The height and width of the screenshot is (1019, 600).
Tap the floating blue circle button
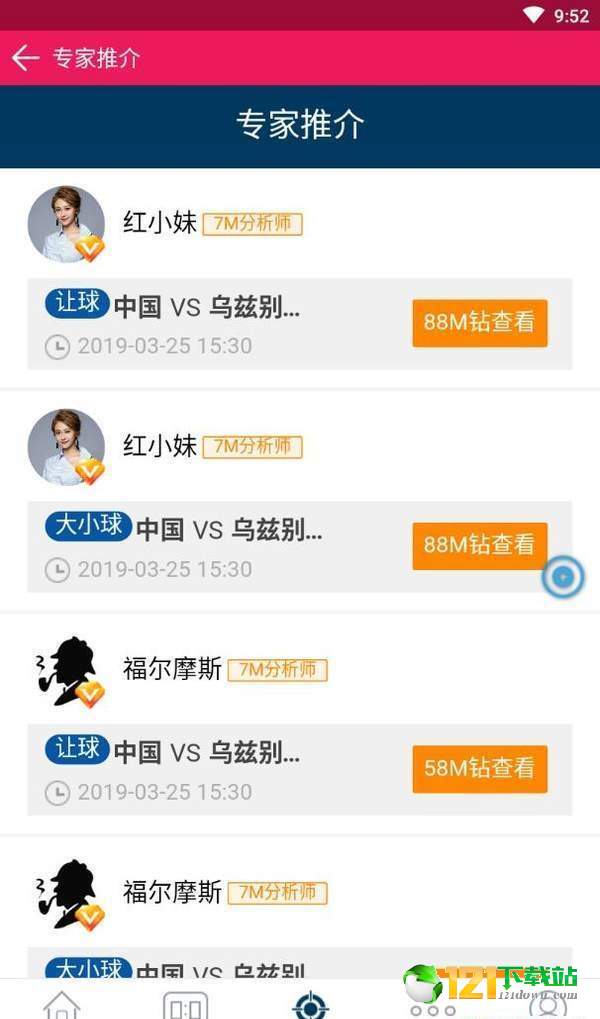(x=563, y=577)
